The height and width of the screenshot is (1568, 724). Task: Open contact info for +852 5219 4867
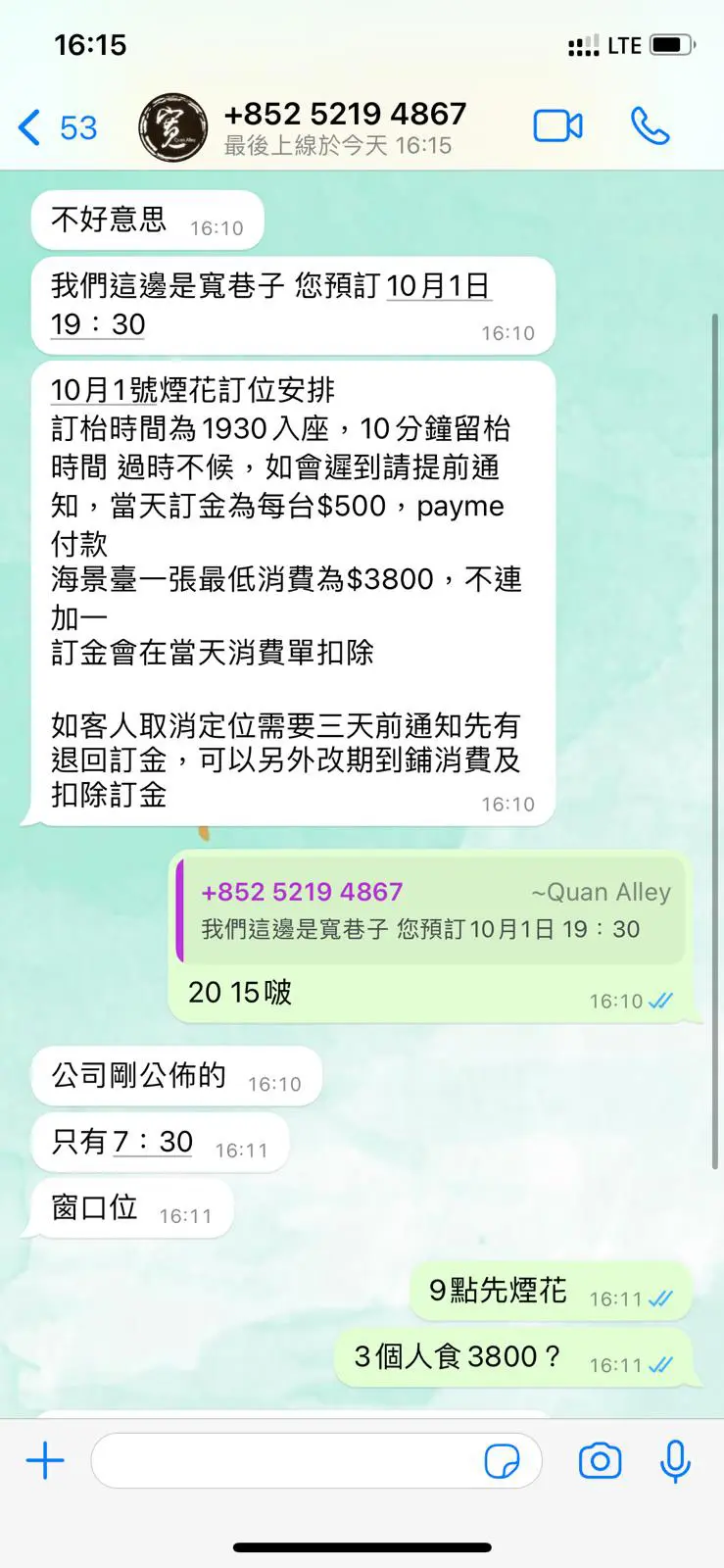[x=343, y=127]
